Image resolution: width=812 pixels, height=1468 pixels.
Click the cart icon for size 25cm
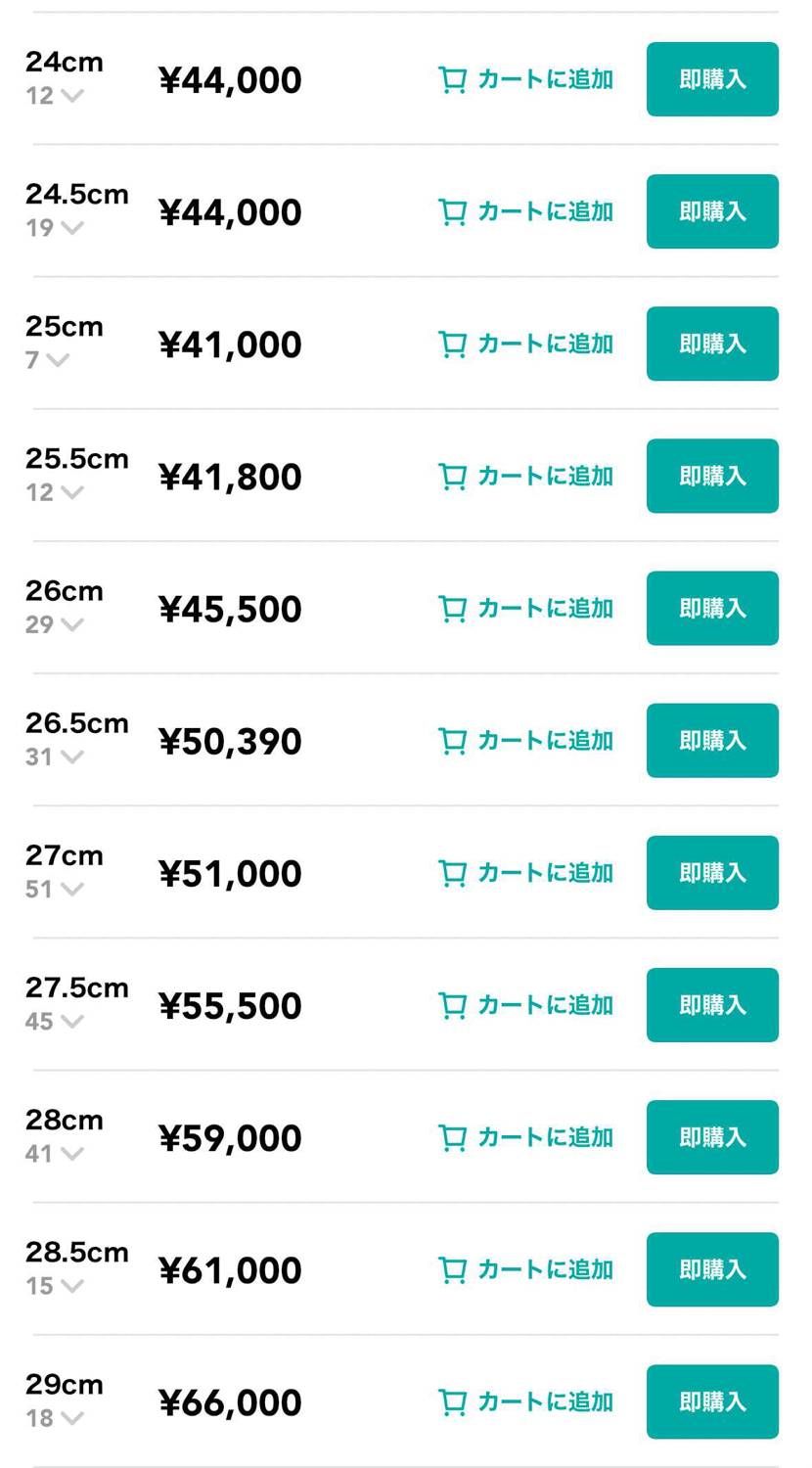tap(451, 344)
